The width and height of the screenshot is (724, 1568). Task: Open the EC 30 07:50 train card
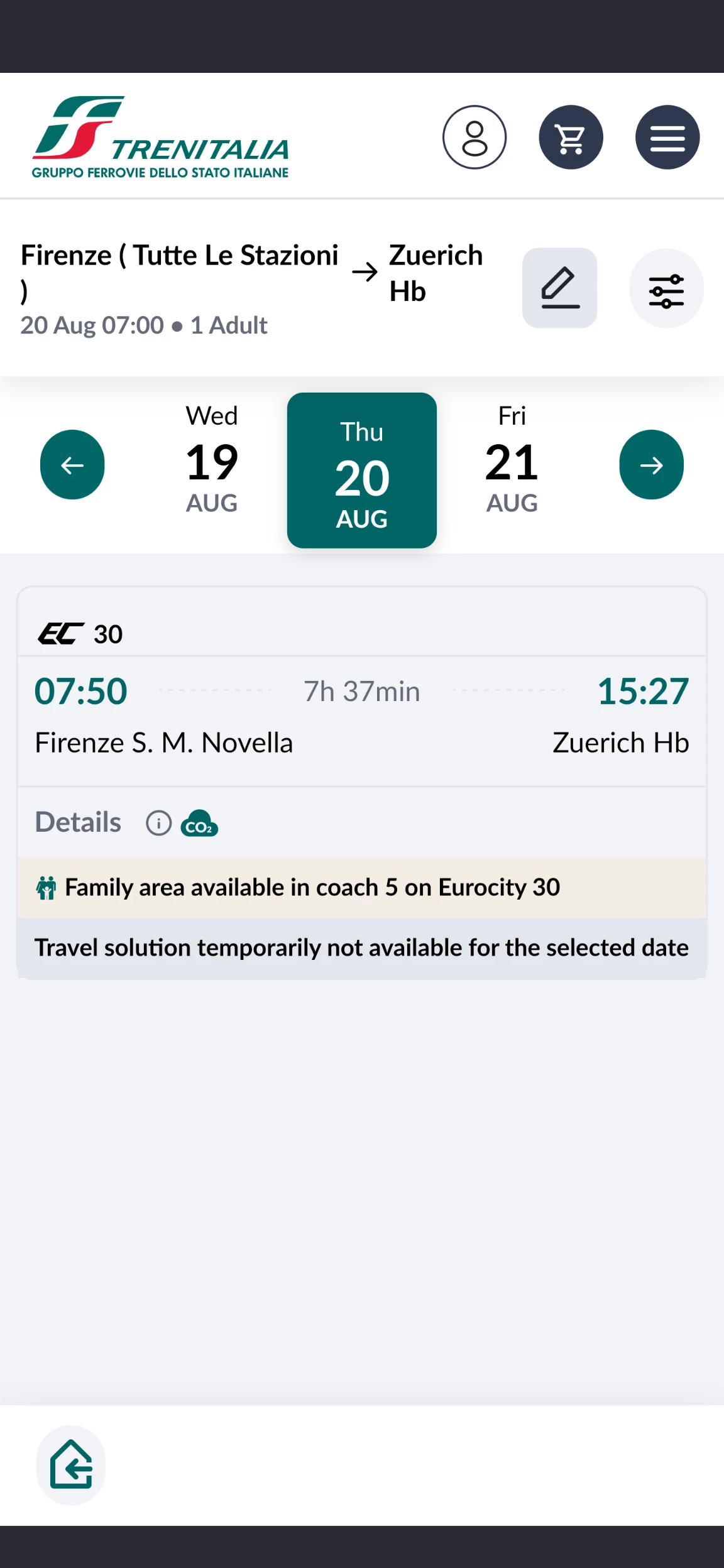(362, 716)
